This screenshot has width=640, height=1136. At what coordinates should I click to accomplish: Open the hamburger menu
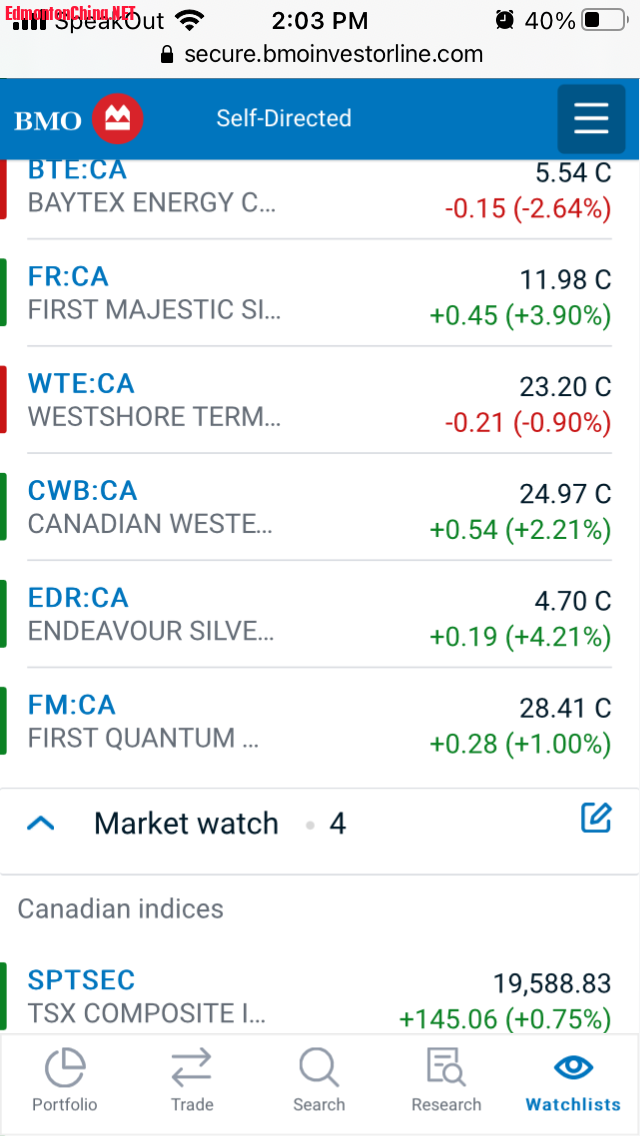(x=590, y=119)
